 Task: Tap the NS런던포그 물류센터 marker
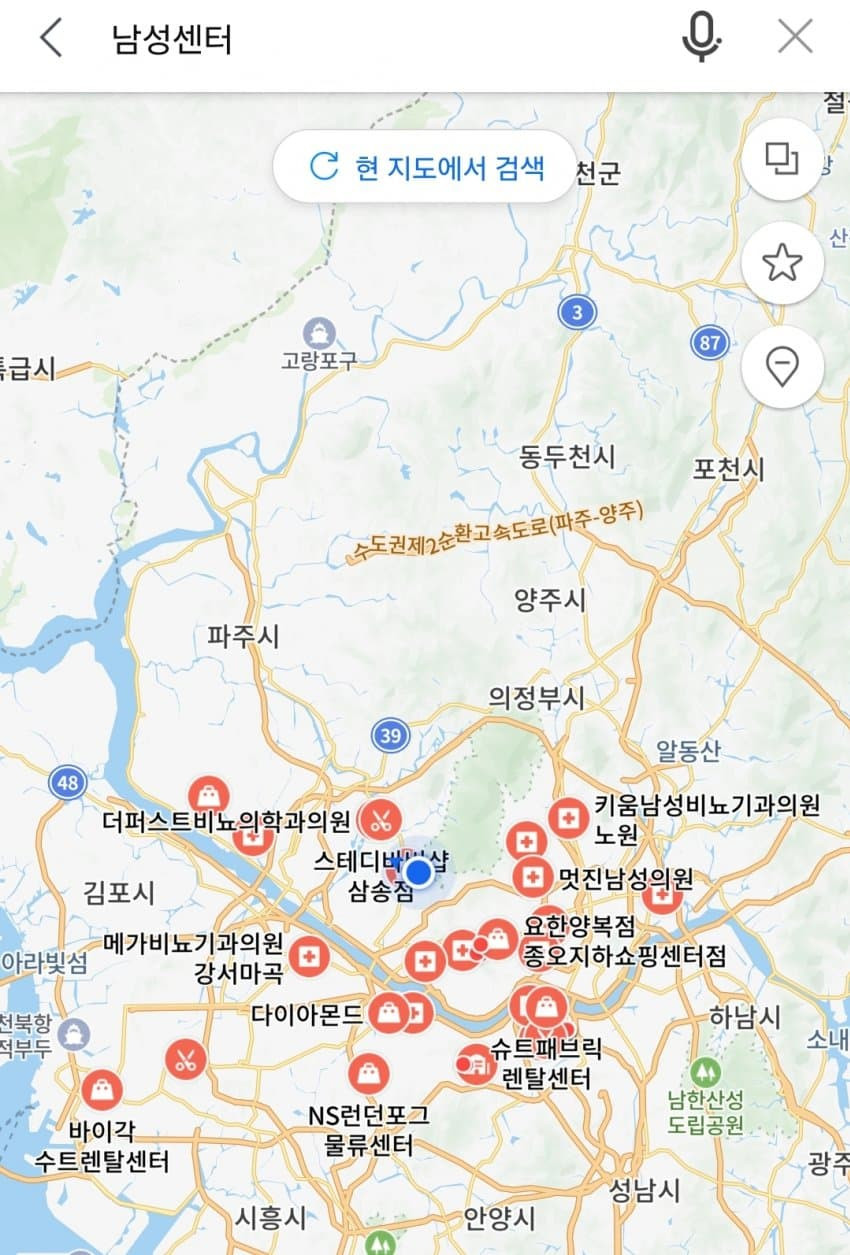click(x=368, y=1074)
